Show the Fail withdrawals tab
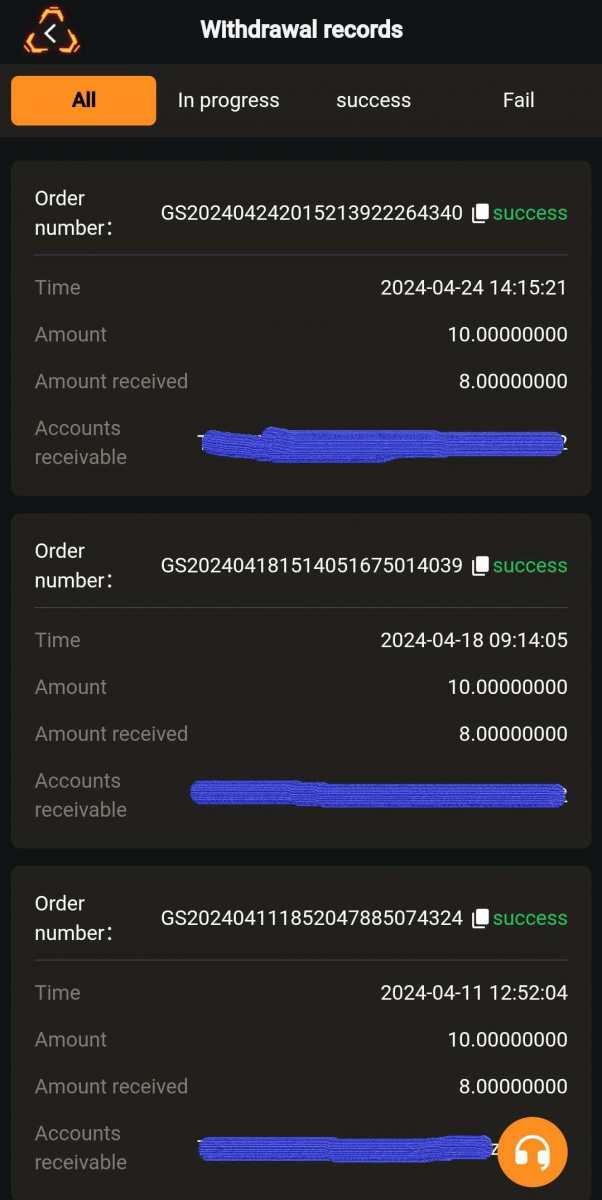This screenshot has width=602, height=1200. click(518, 100)
